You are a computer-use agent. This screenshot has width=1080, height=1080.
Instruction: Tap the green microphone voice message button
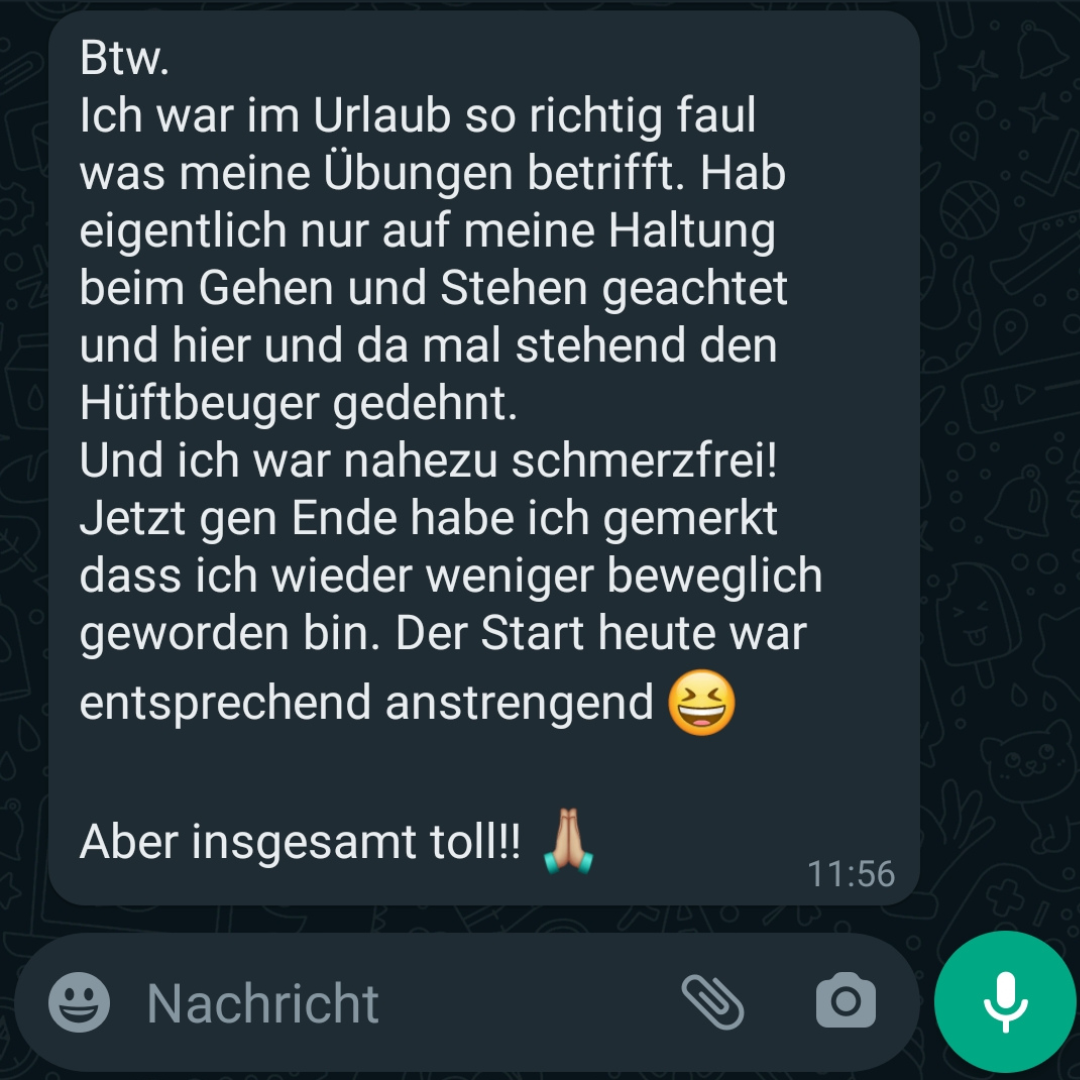point(1004,1002)
